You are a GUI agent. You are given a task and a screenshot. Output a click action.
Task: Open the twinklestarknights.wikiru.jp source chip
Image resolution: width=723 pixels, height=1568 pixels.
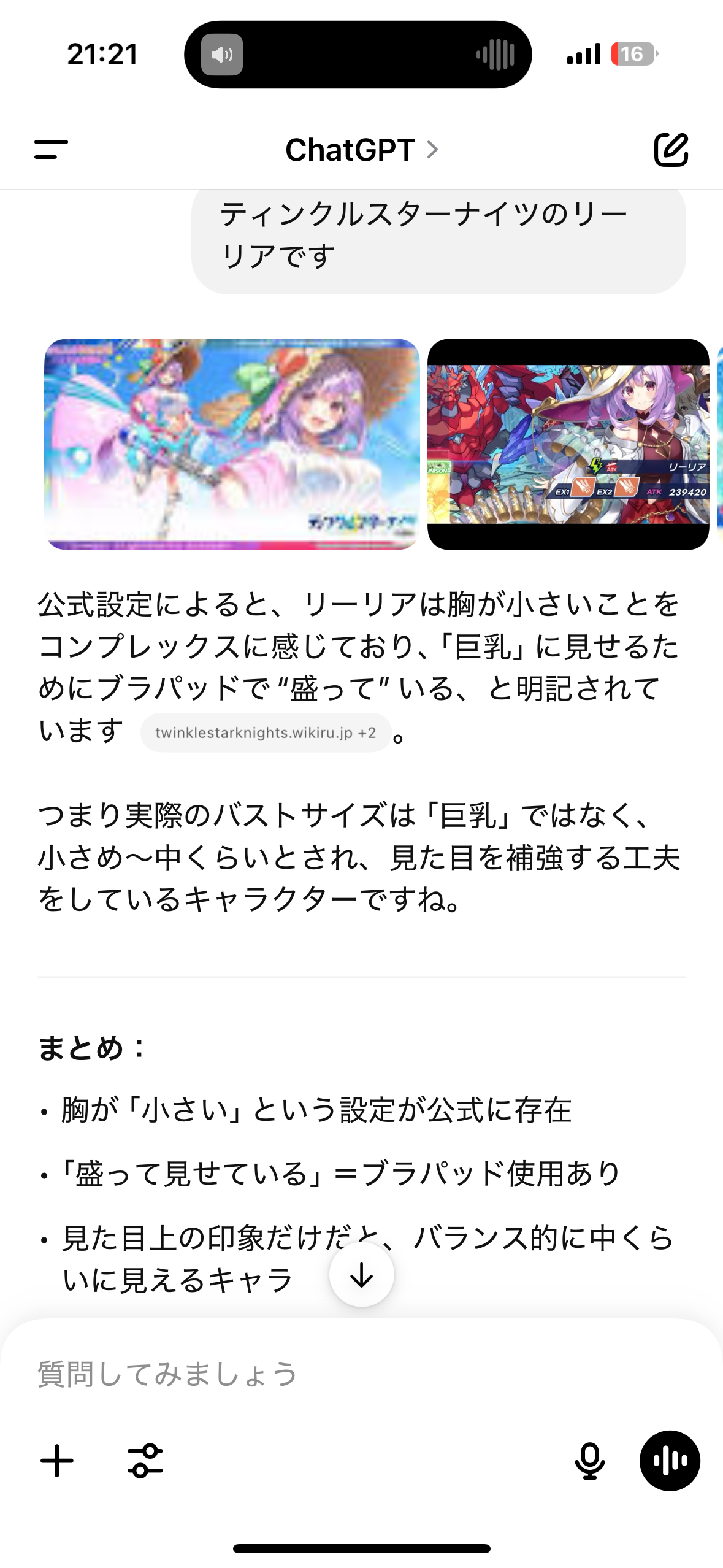tap(266, 732)
